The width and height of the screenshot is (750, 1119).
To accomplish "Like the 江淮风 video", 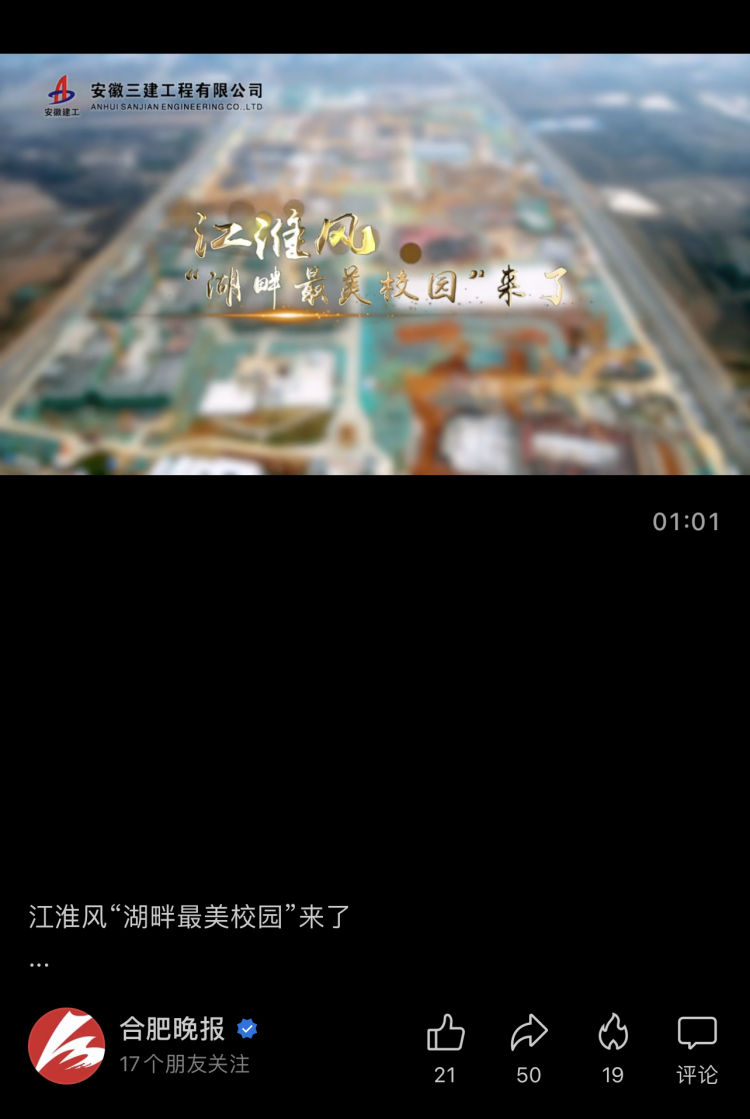I will click(x=445, y=1034).
